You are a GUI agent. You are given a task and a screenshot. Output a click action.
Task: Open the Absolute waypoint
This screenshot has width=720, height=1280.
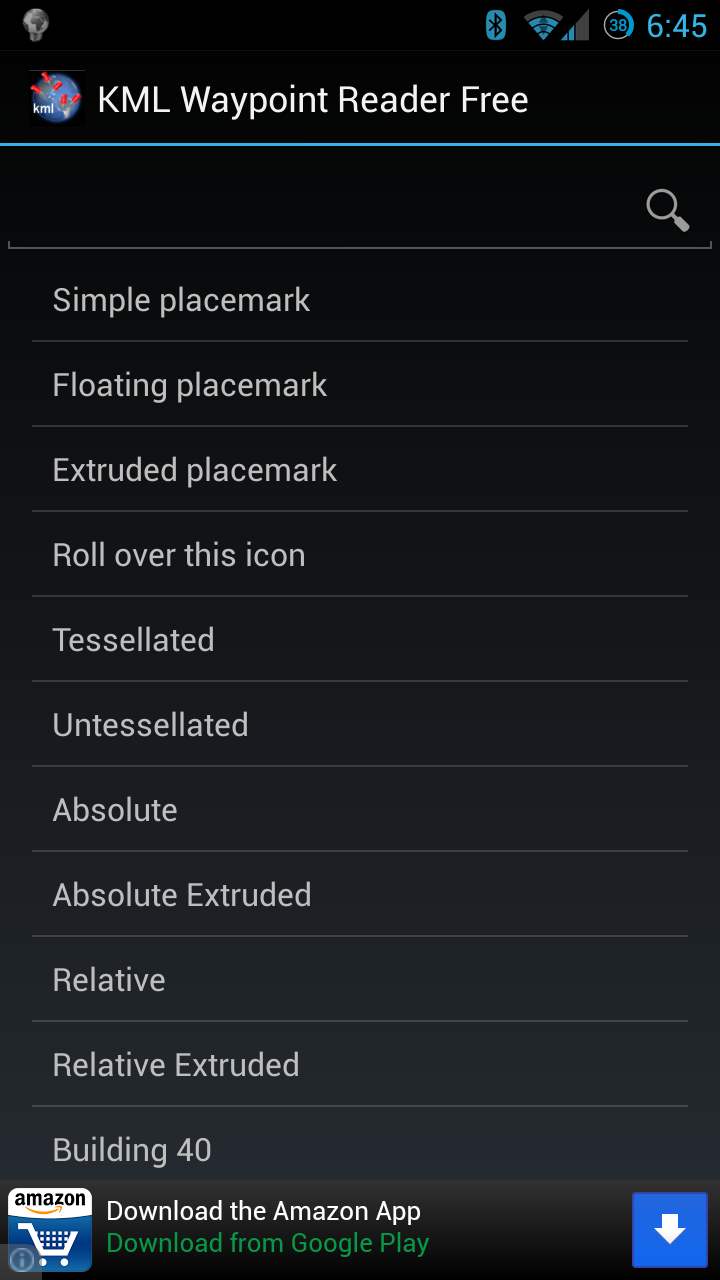[x=360, y=809]
